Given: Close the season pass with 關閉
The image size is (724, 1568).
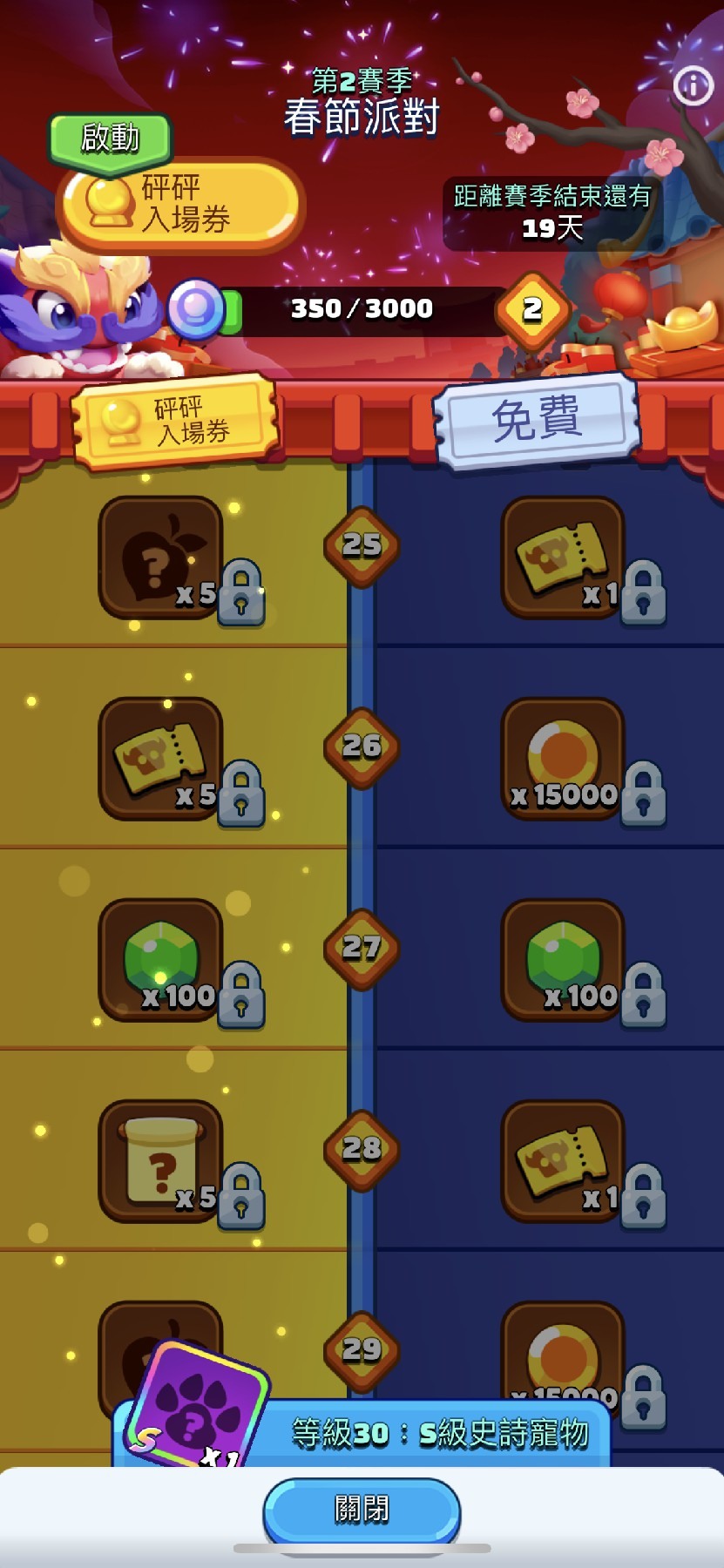Looking at the screenshot, I should (x=362, y=1510).
